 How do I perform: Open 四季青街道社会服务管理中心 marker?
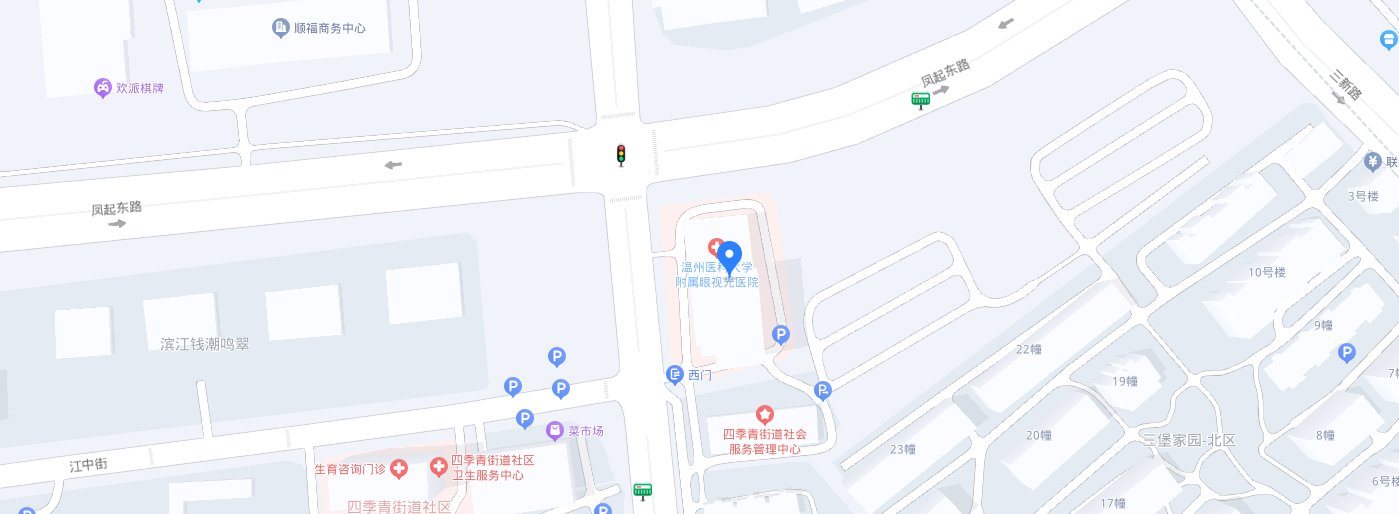click(x=765, y=414)
